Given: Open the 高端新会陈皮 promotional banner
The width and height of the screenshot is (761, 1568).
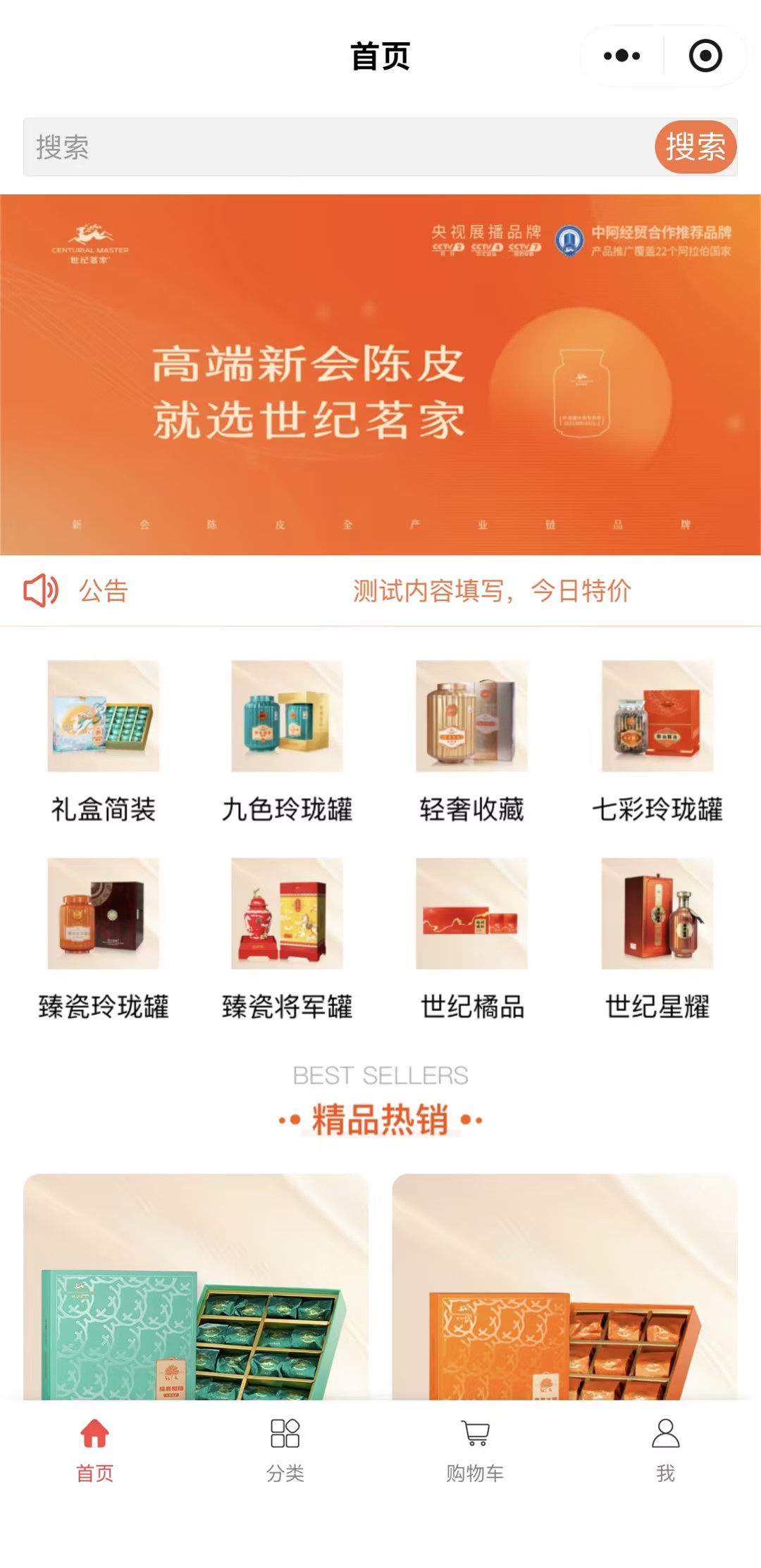Looking at the screenshot, I should coord(380,375).
